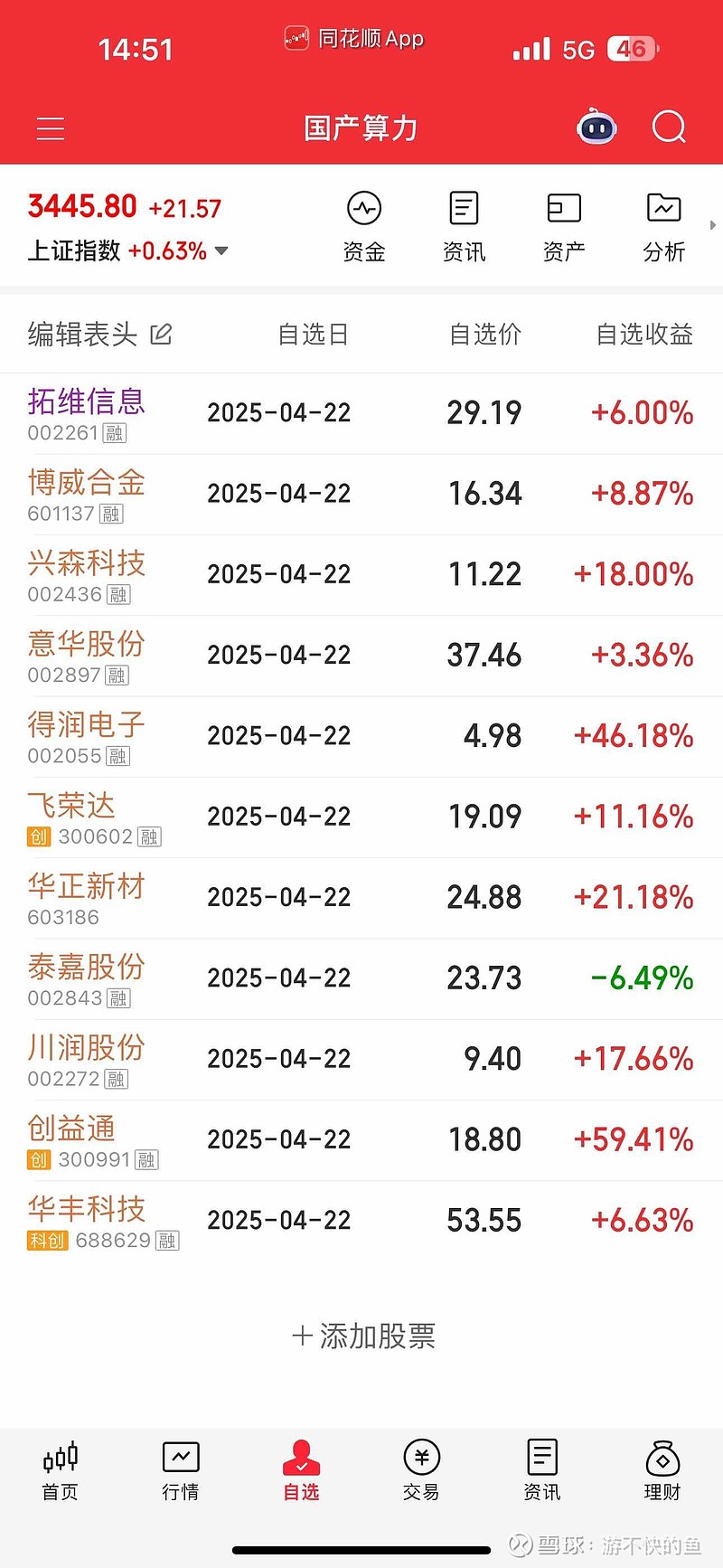Open the 泰嘉股份 stock row
The height and width of the screenshot is (1568, 723).
point(361,979)
